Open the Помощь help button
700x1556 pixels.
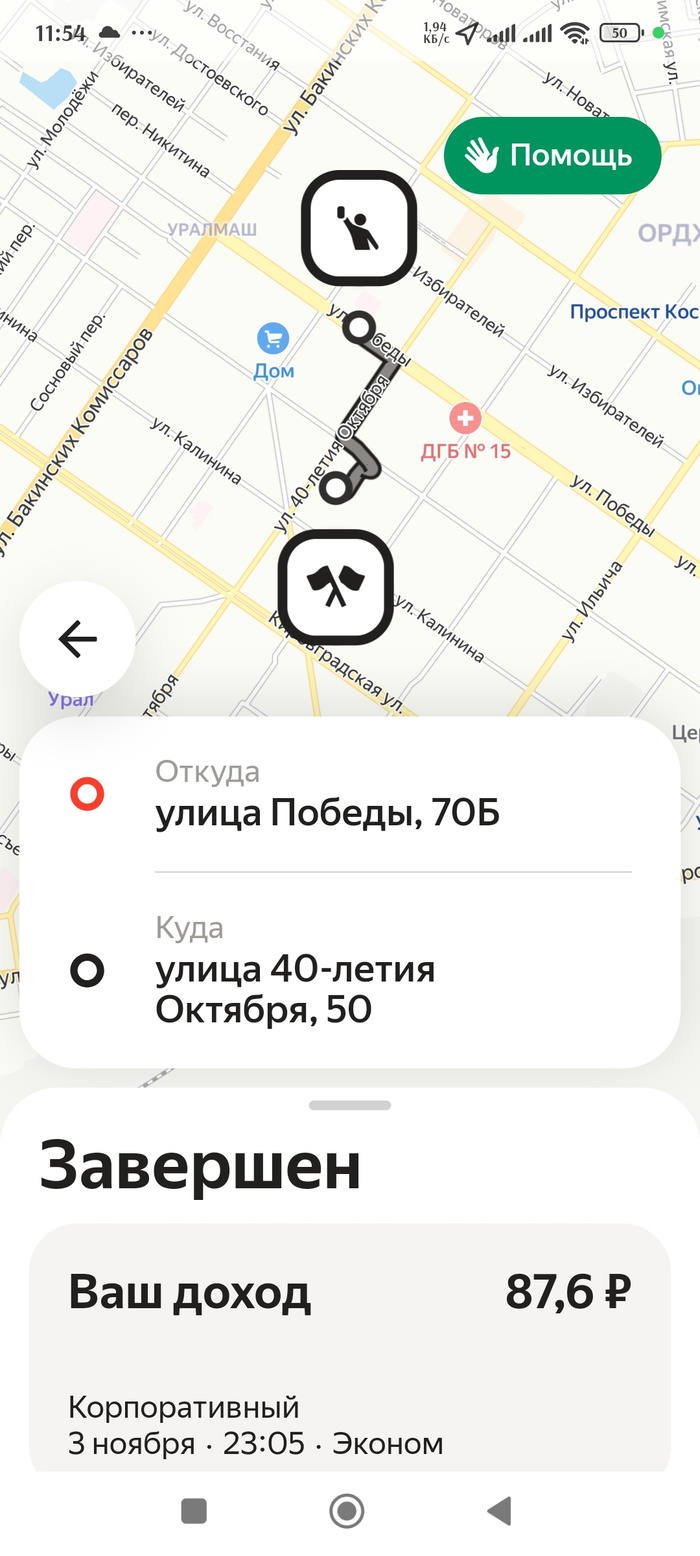click(552, 156)
